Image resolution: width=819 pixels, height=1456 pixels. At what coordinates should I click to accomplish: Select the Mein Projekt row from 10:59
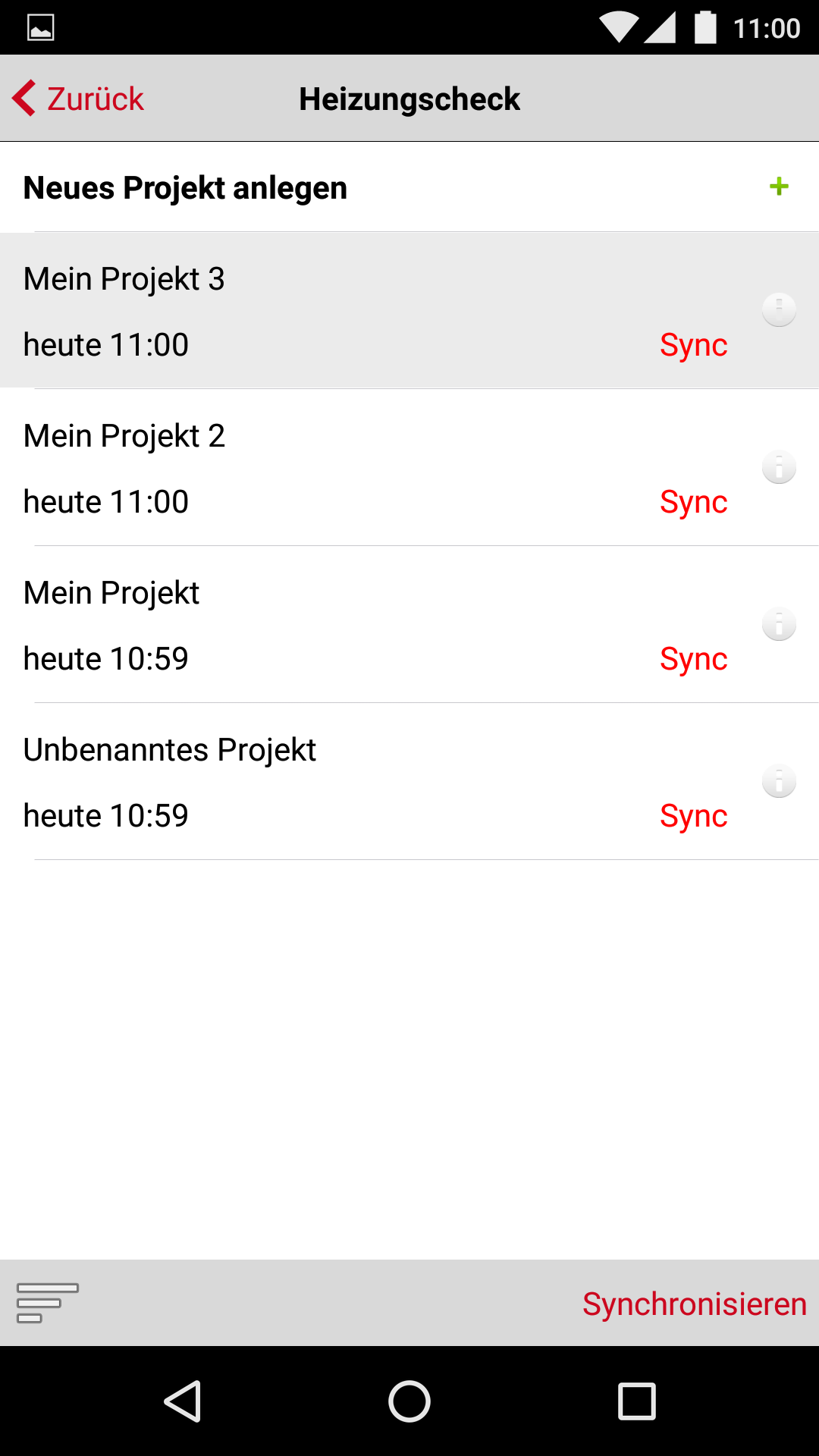(x=409, y=624)
